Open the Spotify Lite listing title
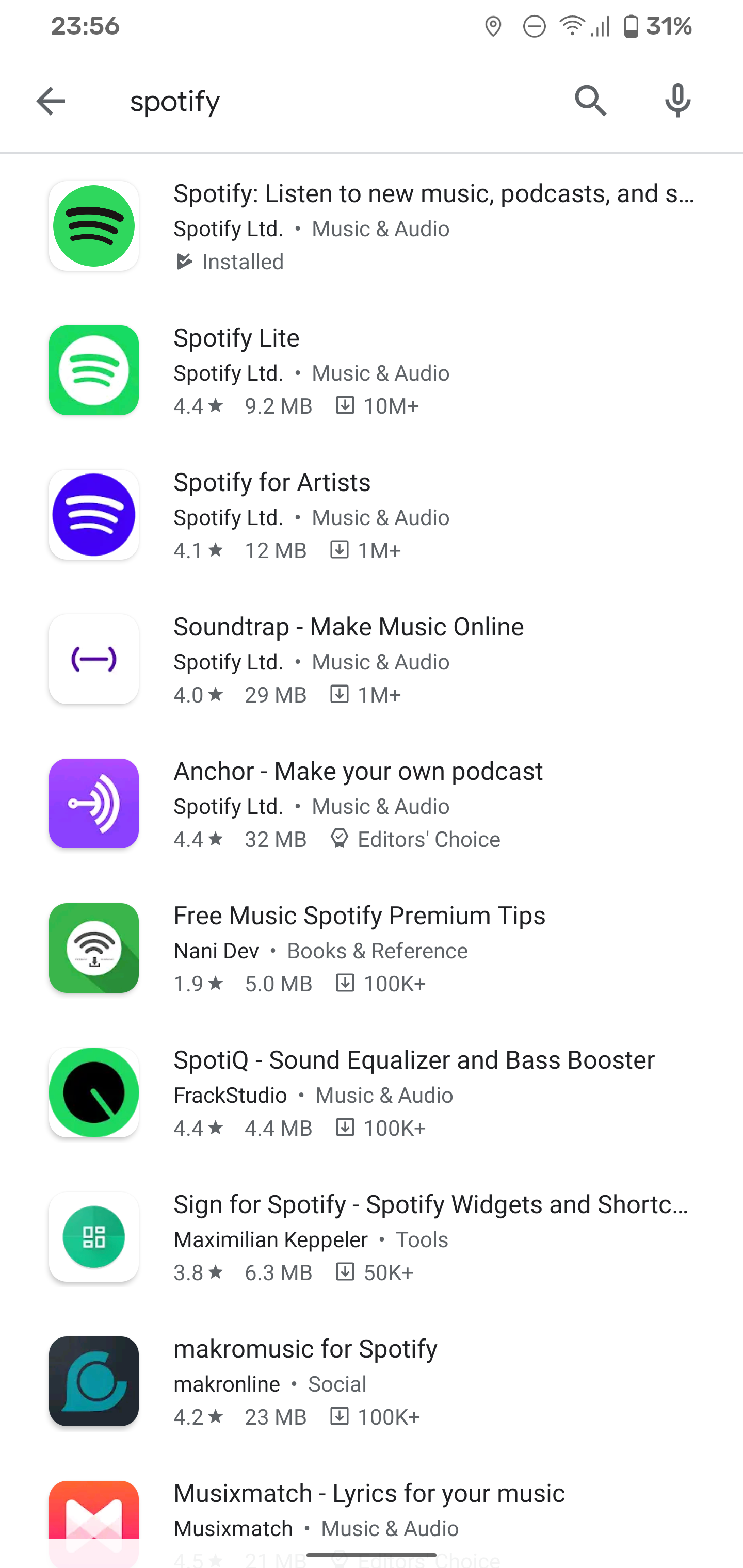This screenshot has height=1568, width=743. pyautogui.click(x=236, y=337)
